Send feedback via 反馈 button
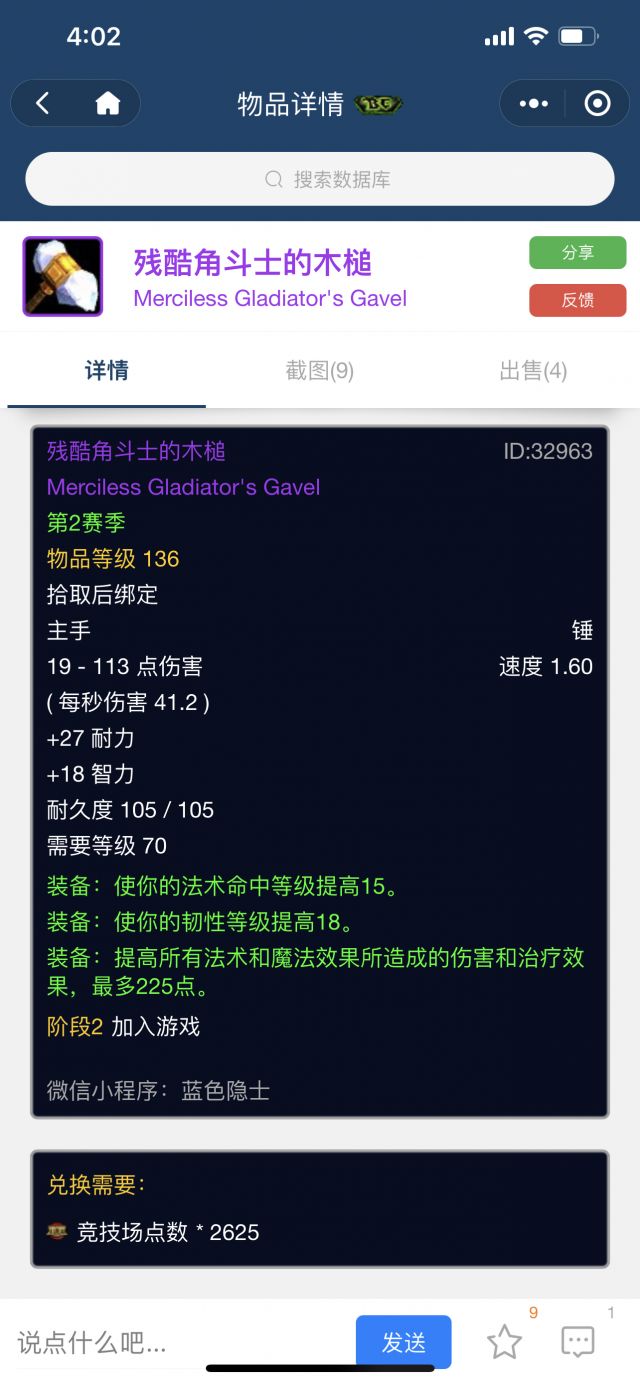The height and width of the screenshot is (1384, 640). (x=577, y=300)
